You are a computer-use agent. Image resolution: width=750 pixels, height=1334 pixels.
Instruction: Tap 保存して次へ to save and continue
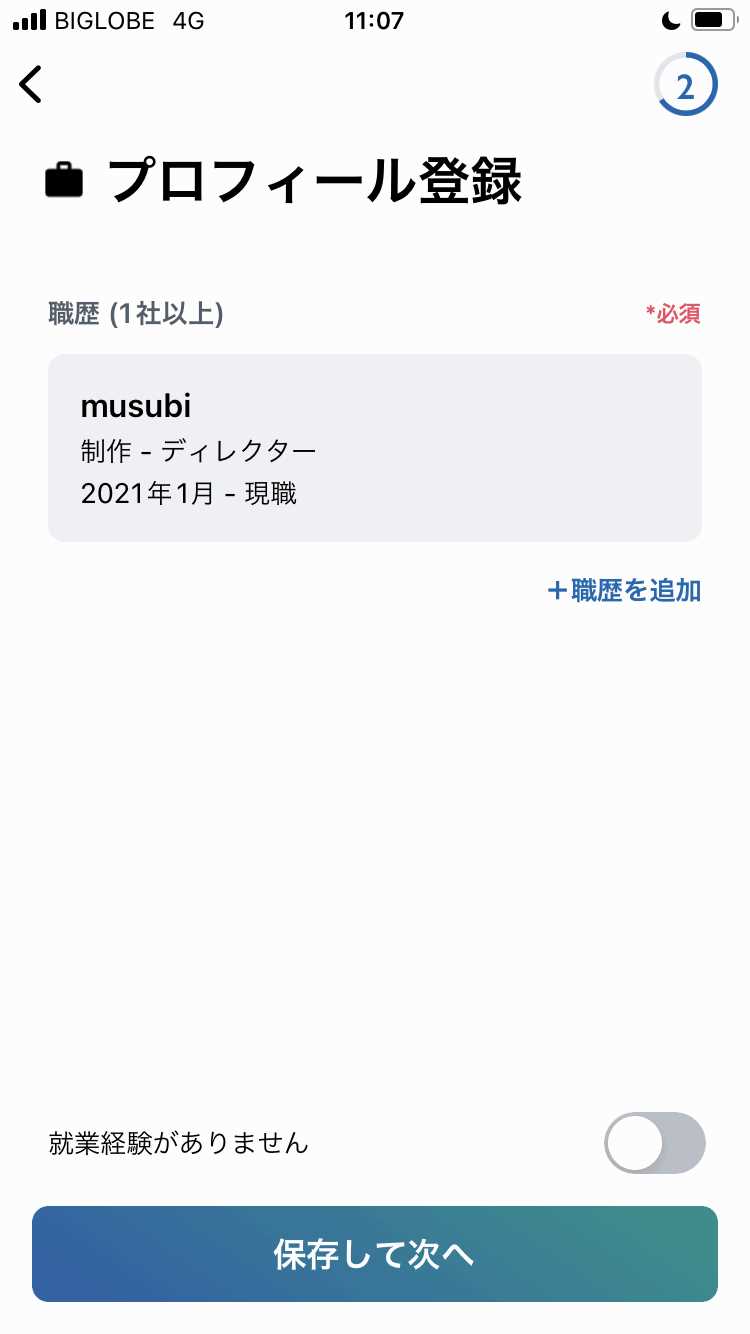click(375, 1254)
